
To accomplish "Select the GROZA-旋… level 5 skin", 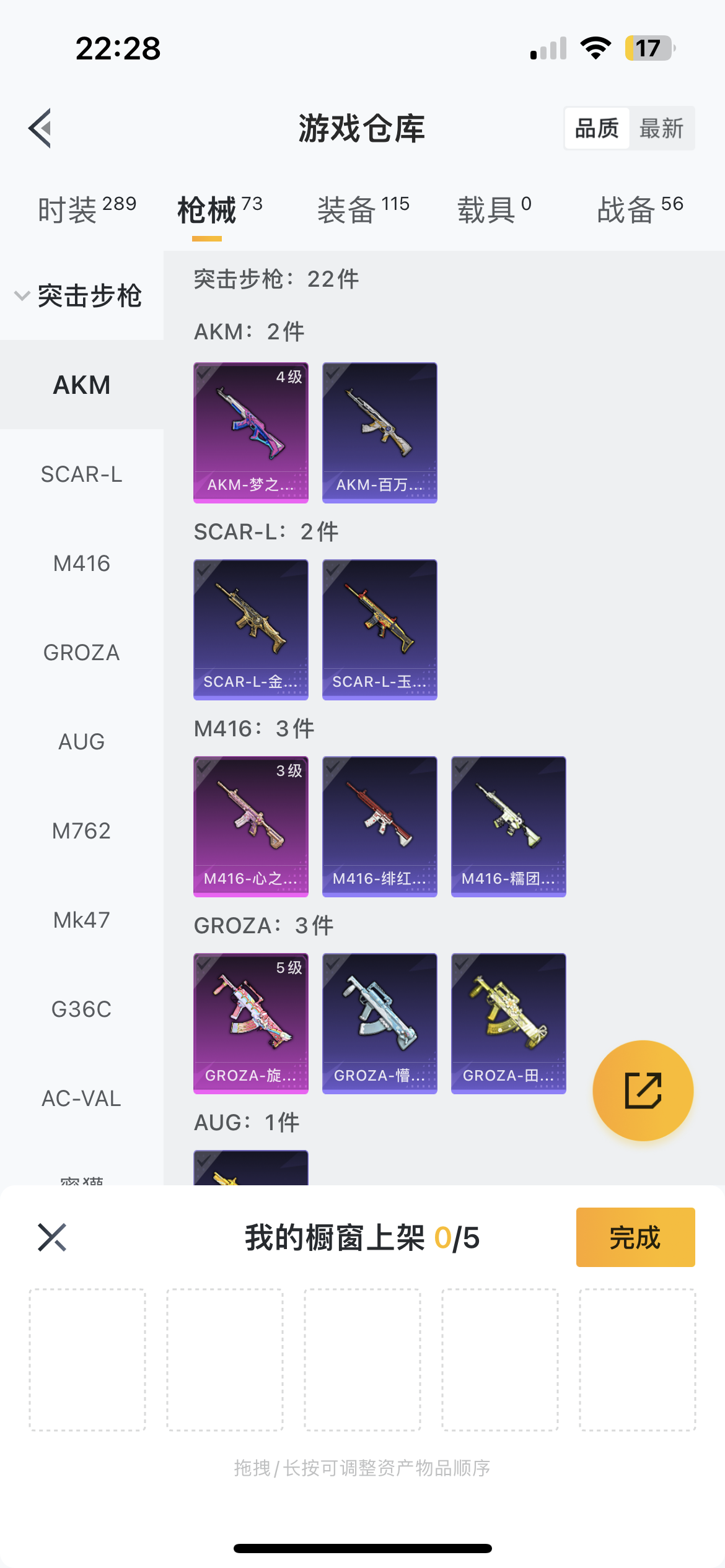I will pyautogui.click(x=251, y=1024).
